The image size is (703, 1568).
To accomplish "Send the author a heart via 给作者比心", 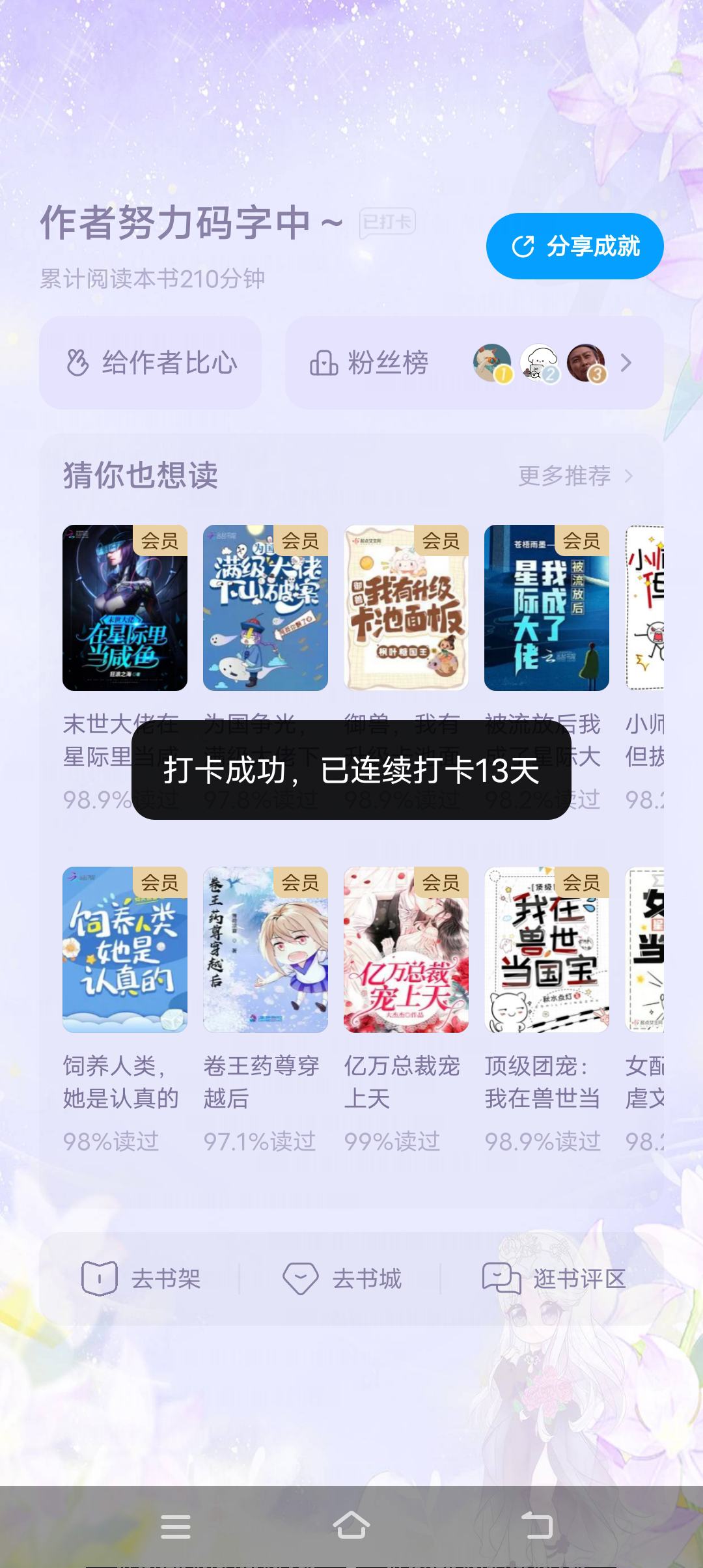I will [150, 363].
